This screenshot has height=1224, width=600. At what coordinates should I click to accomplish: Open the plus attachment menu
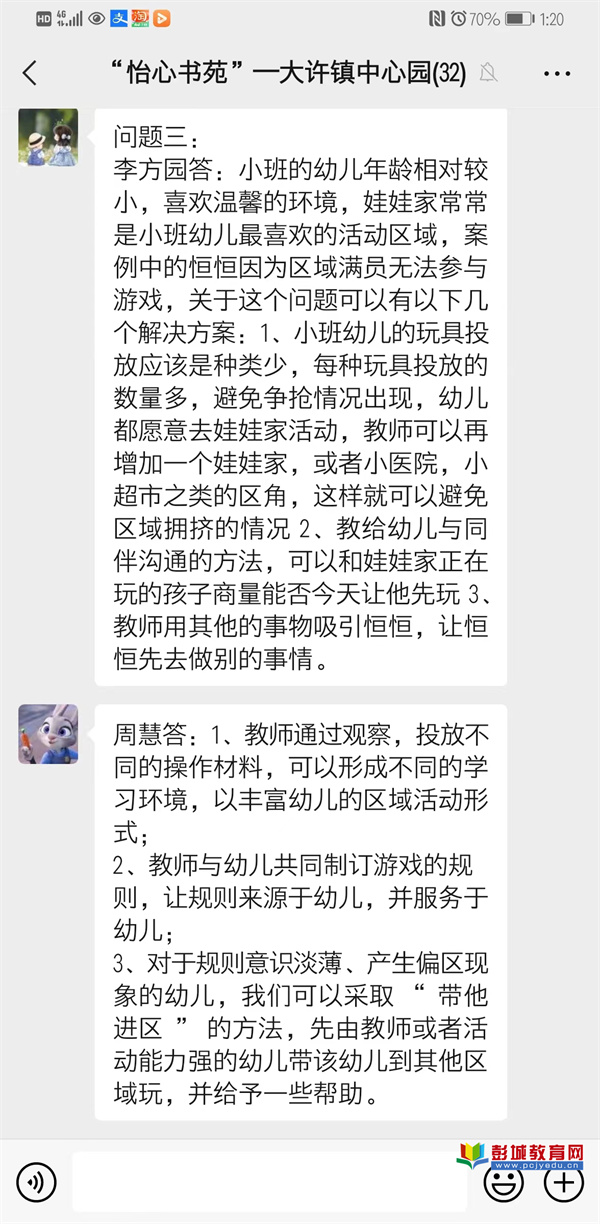point(564,1183)
